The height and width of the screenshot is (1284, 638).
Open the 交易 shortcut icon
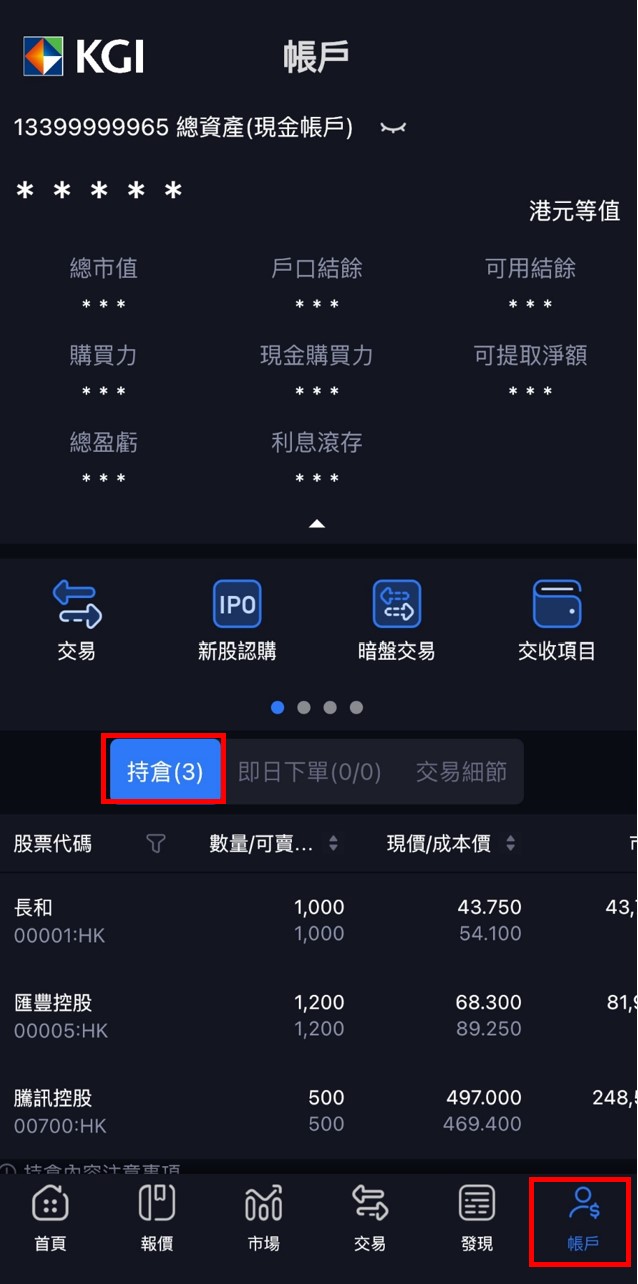tap(77, 620)
